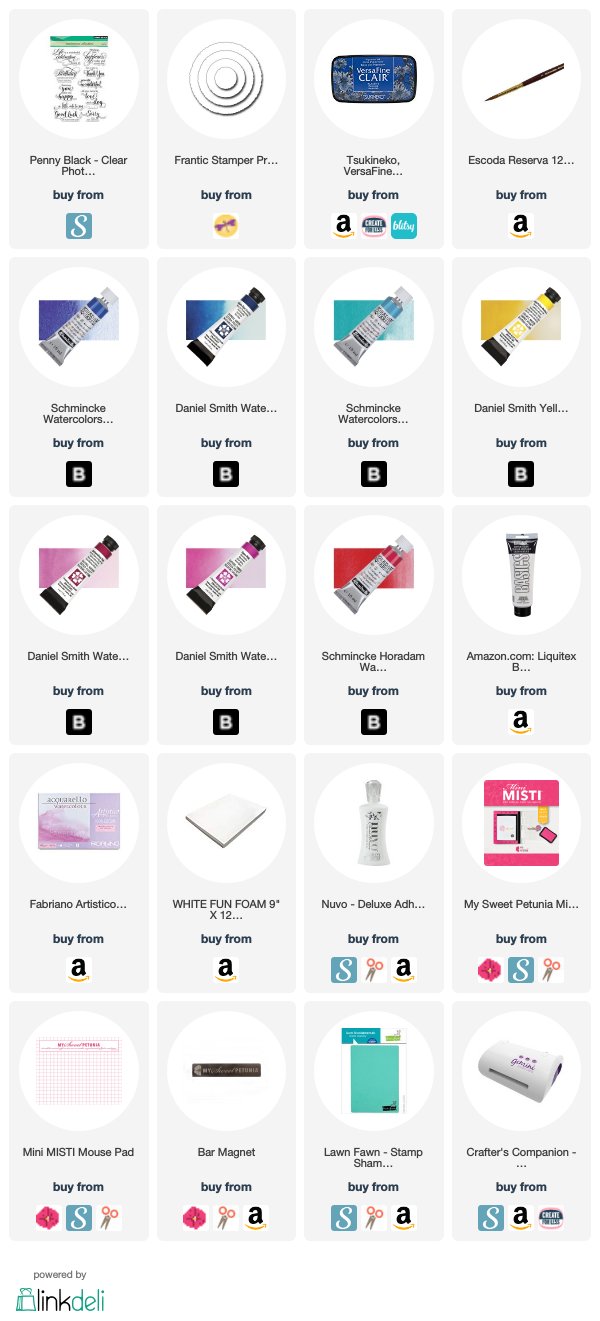Buy the VersaFine Clair ink from Blitsy
Image resolution: width=600 pixels, height=1321 pixels.
tap(403, 226)
